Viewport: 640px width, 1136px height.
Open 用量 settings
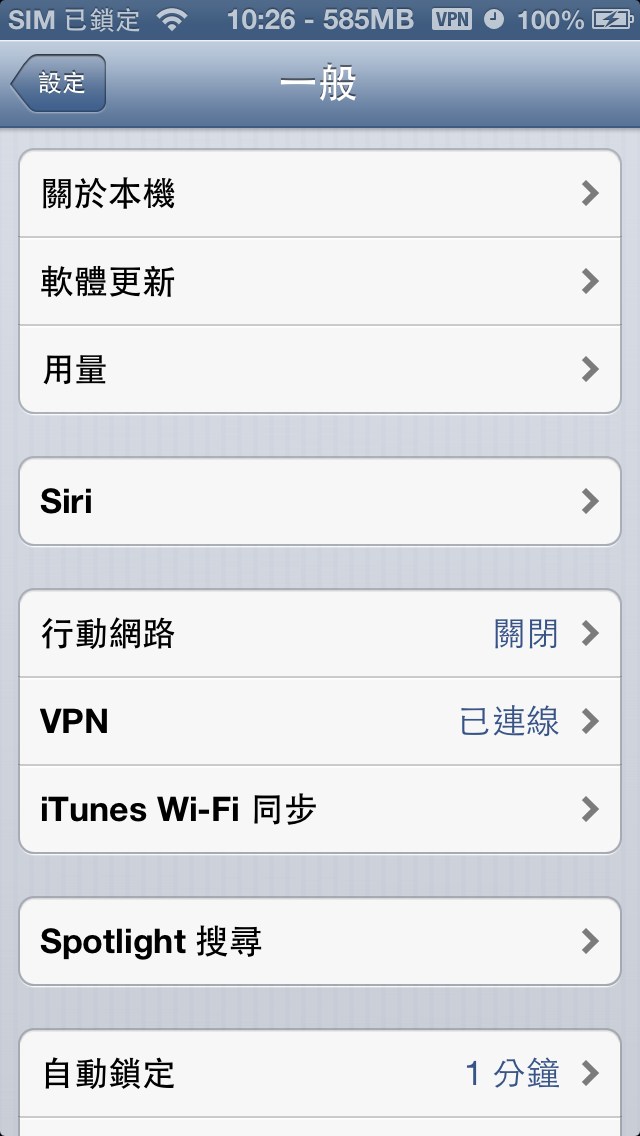pyautogui.click(x=320, y=370)
